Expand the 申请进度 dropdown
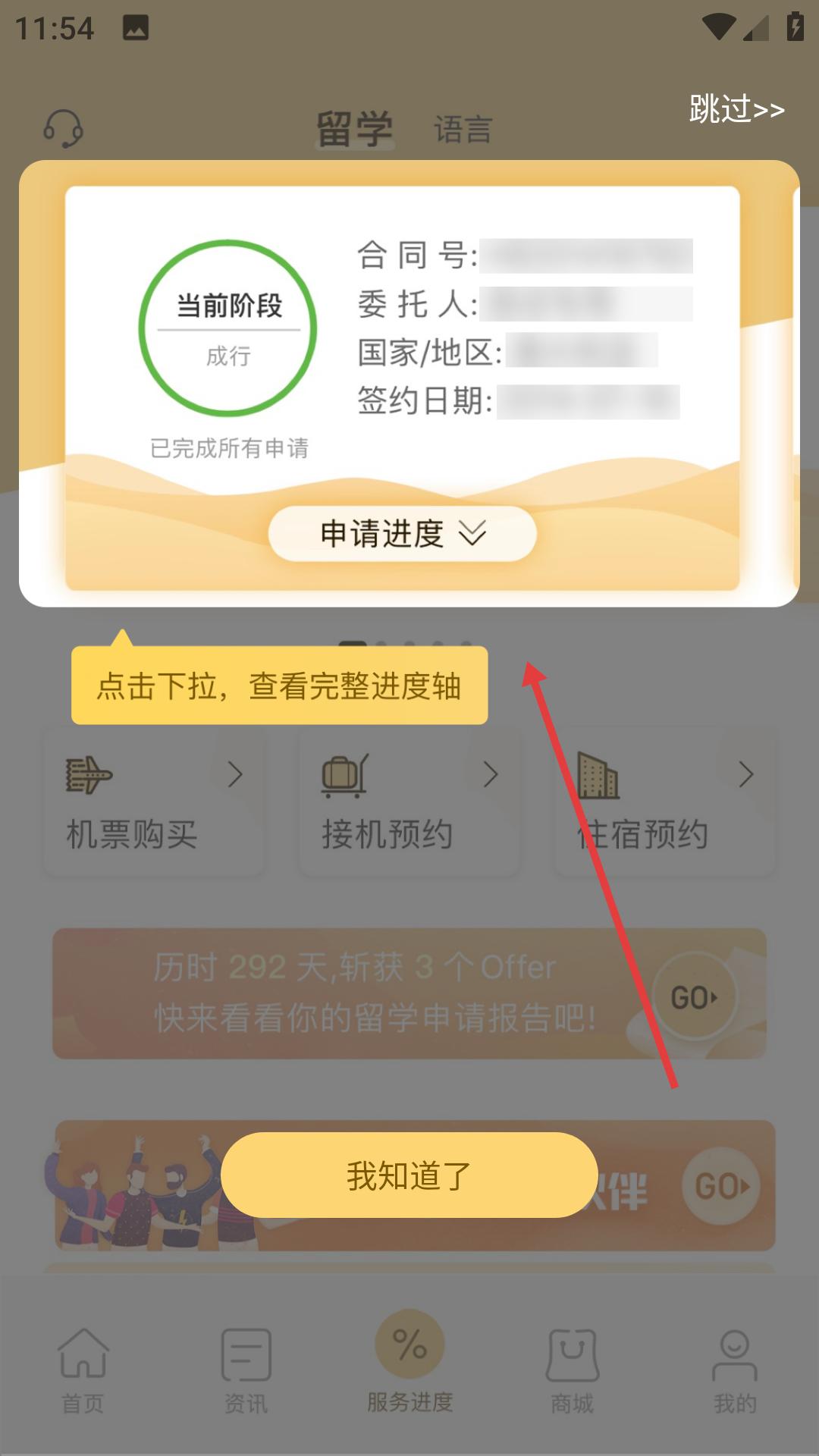Image resolution: width=819 pixels, height=1456 pixels. (403, 534)
